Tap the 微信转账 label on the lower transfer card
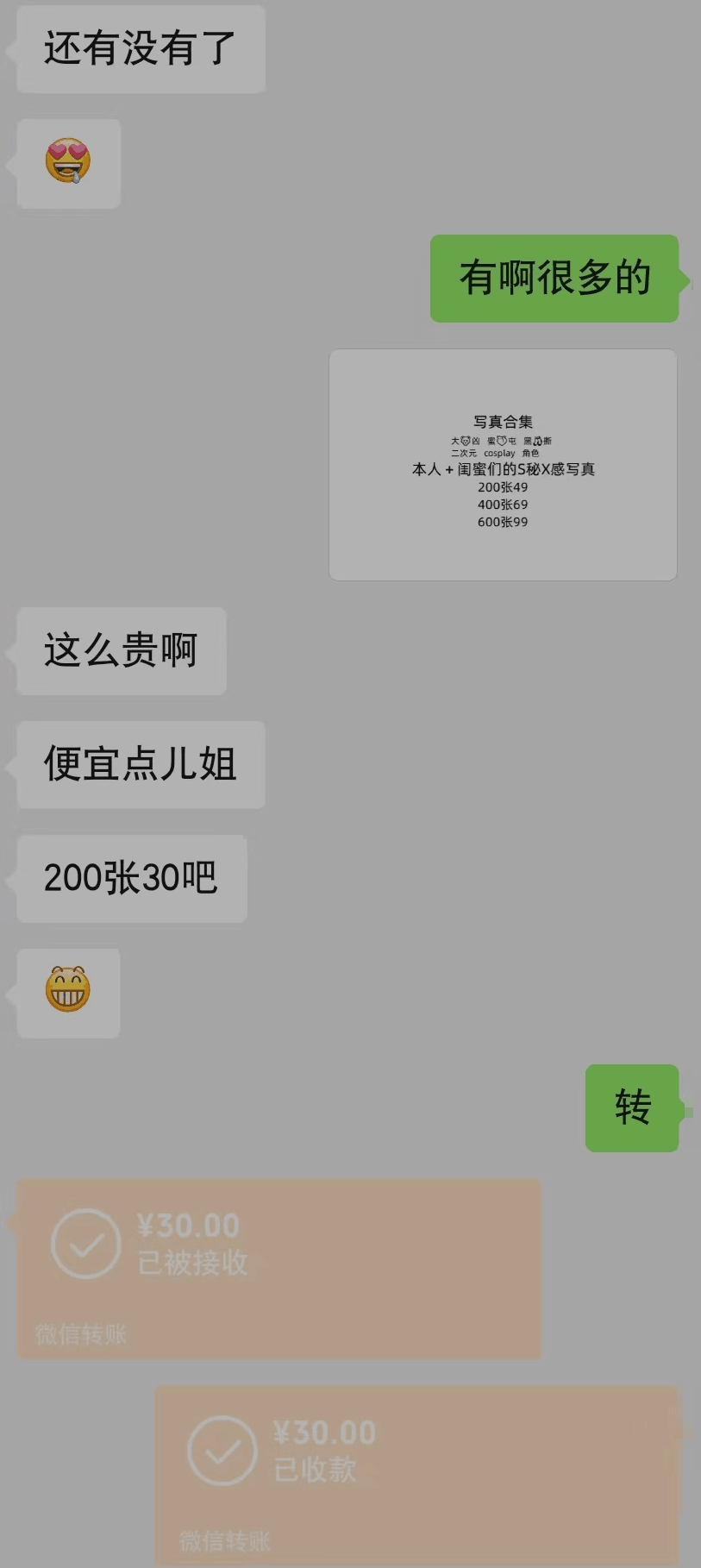The image size is (701, 1568). click(x=223, y=1540)
